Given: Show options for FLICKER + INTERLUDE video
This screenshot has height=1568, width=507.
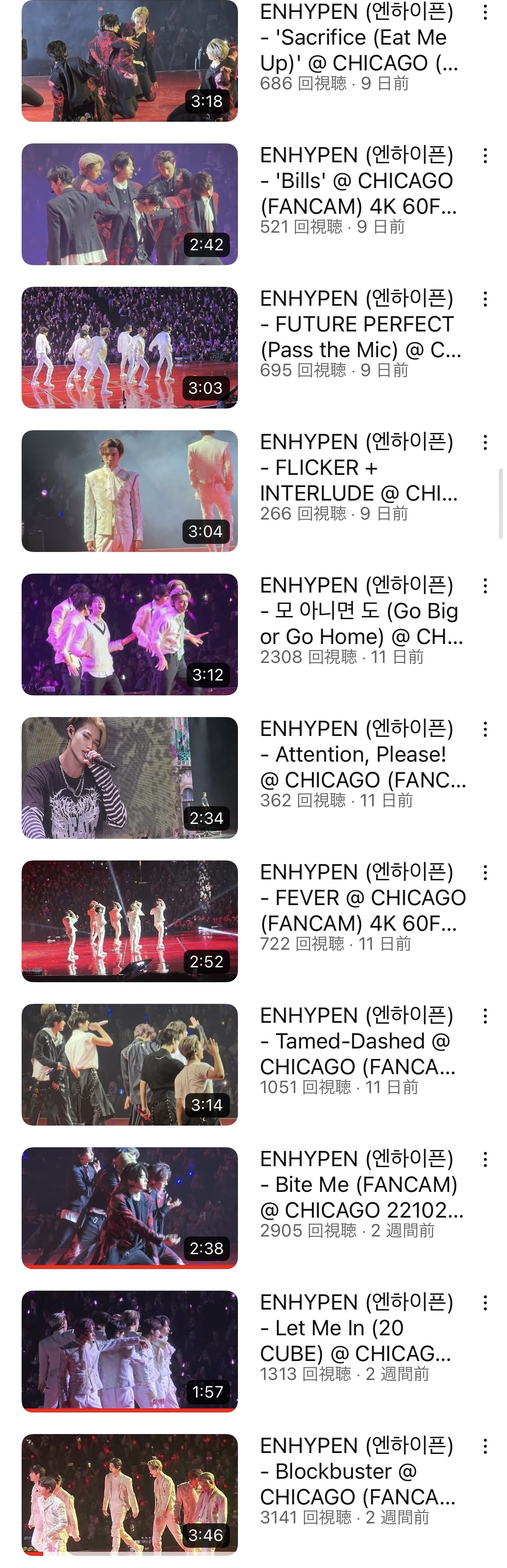Looking at the screenshot, I should point(485,442).
